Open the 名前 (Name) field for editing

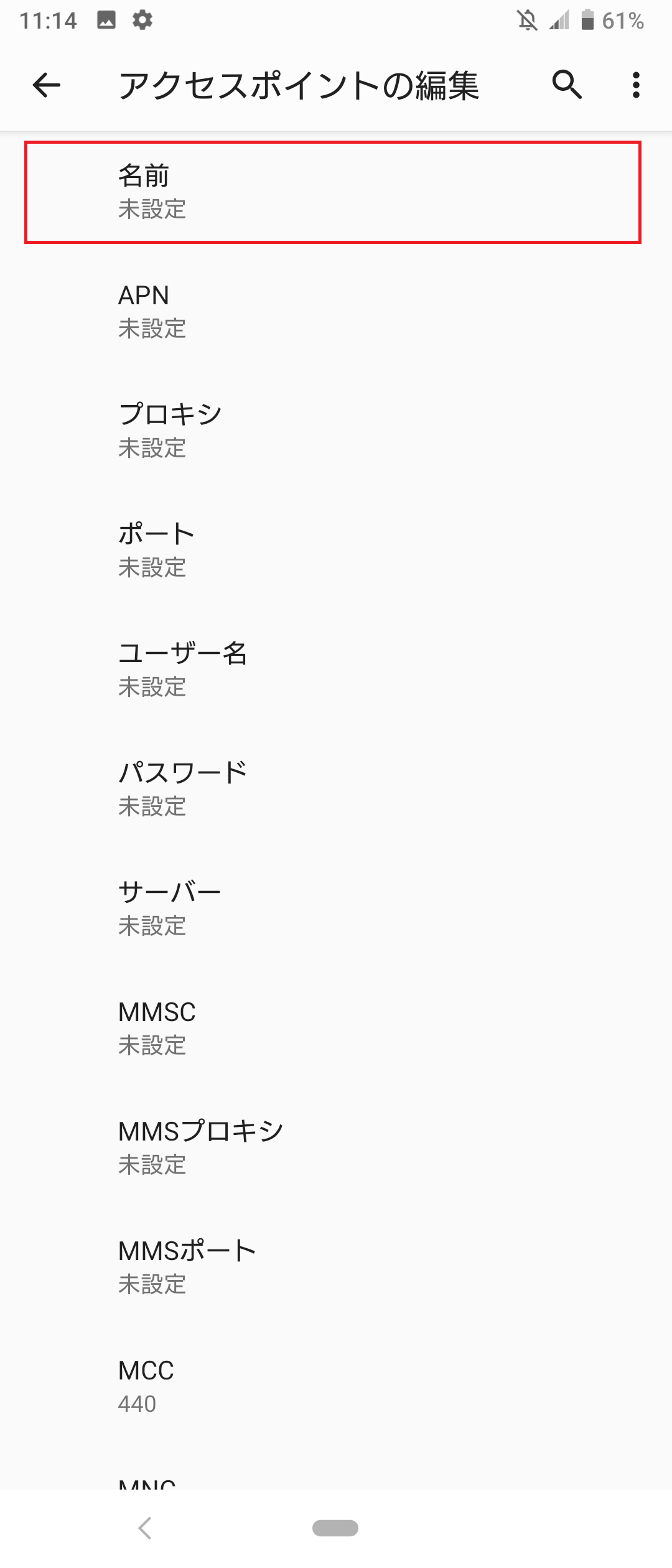pyautogui.click(x=336, y=191)
